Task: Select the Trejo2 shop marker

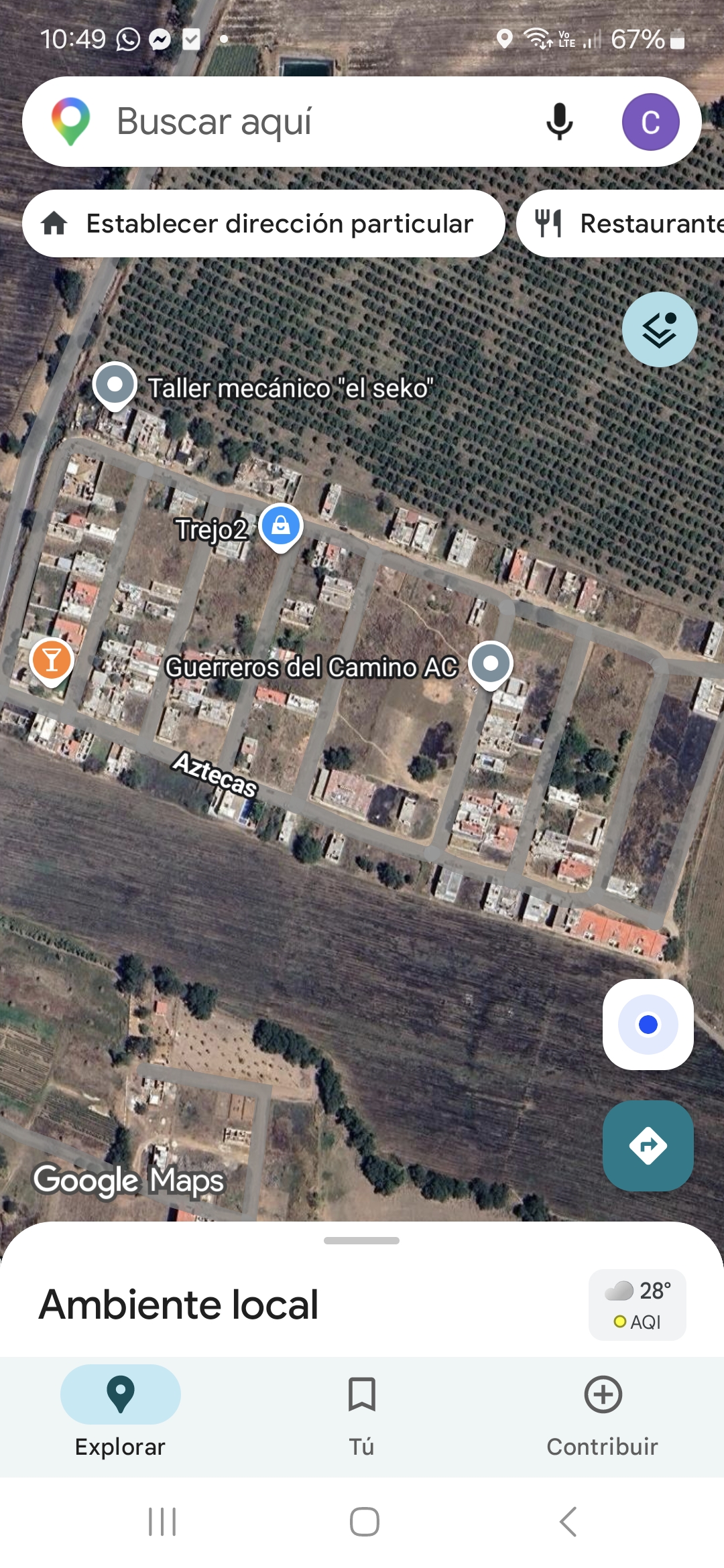Action: pyautogui.click(x=281, y=526)
